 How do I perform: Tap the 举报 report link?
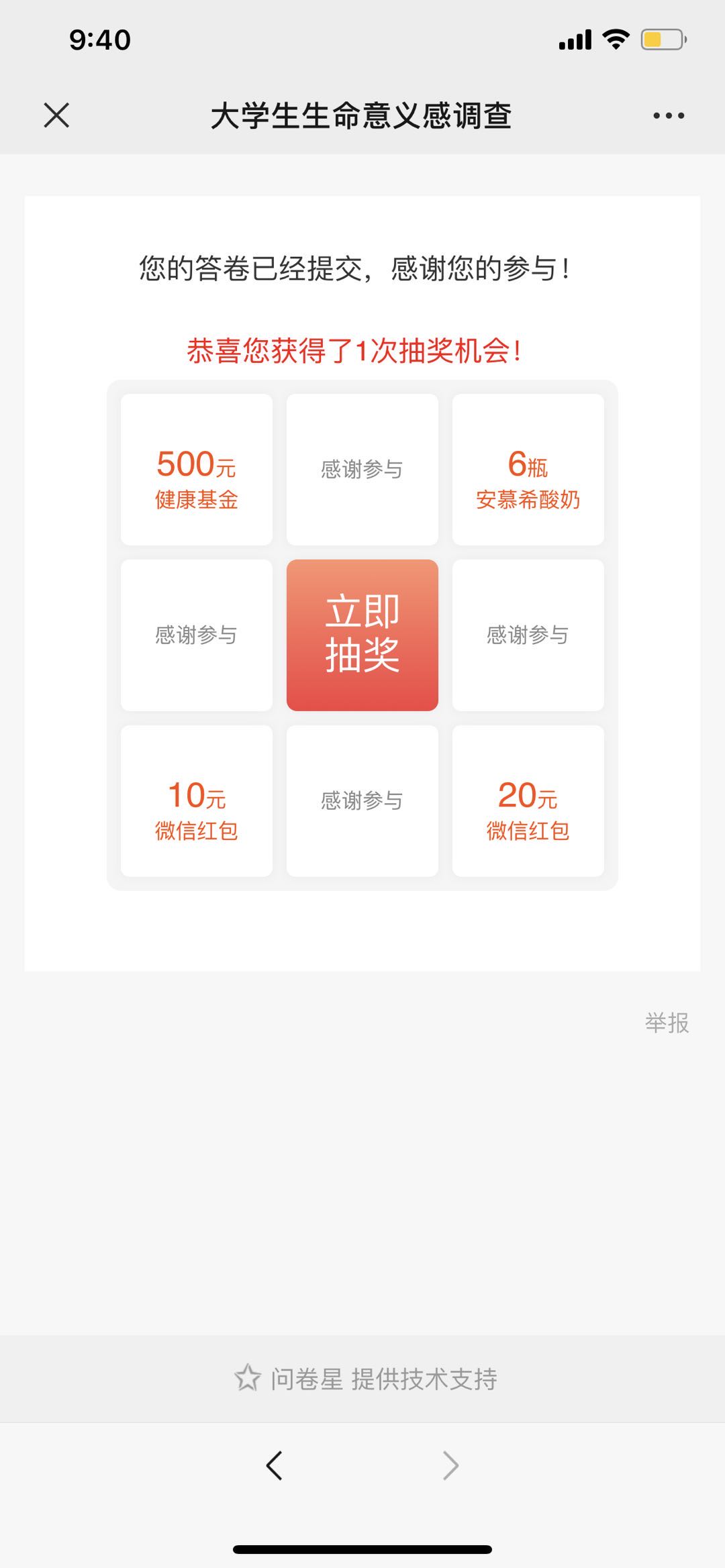click(667, 1023)
